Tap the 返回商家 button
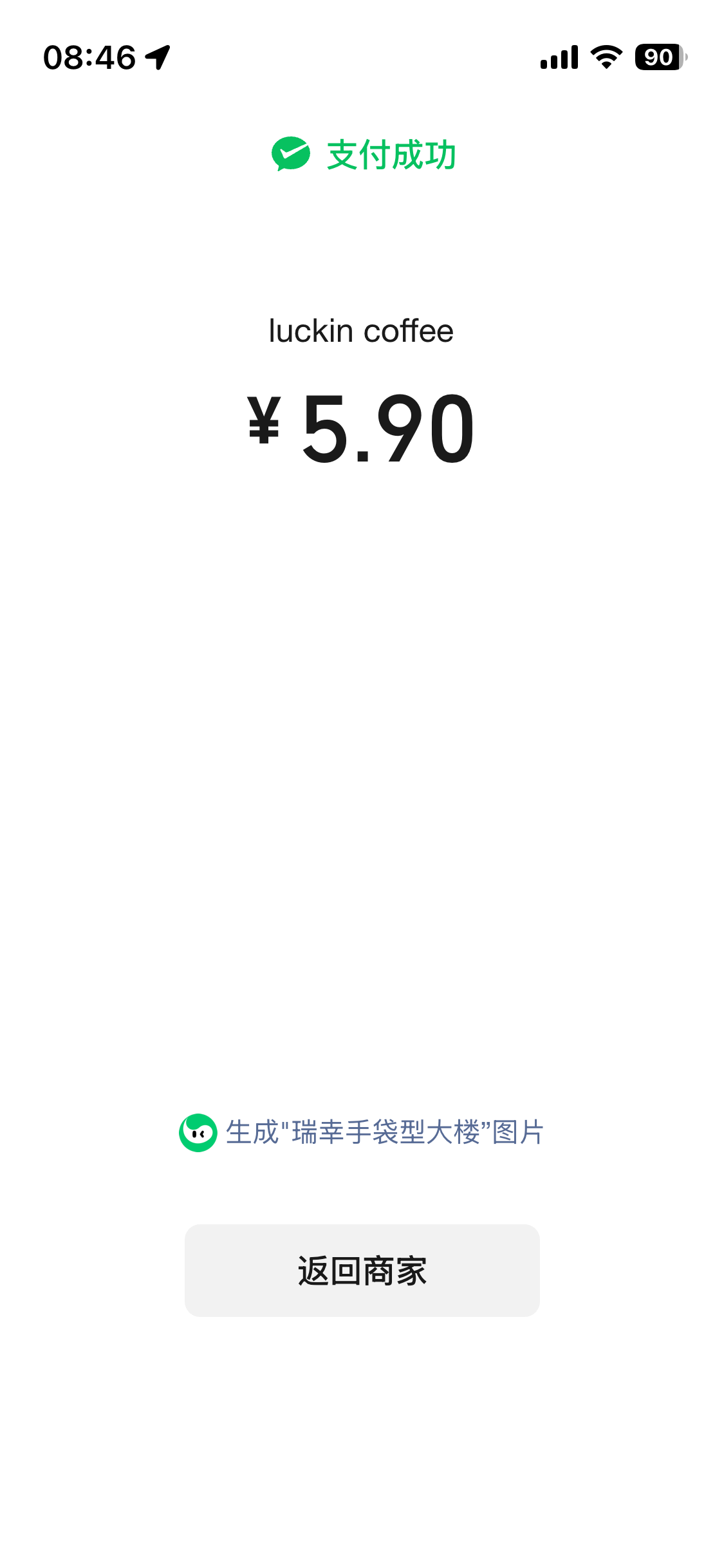 click(x=362, y=1271)
